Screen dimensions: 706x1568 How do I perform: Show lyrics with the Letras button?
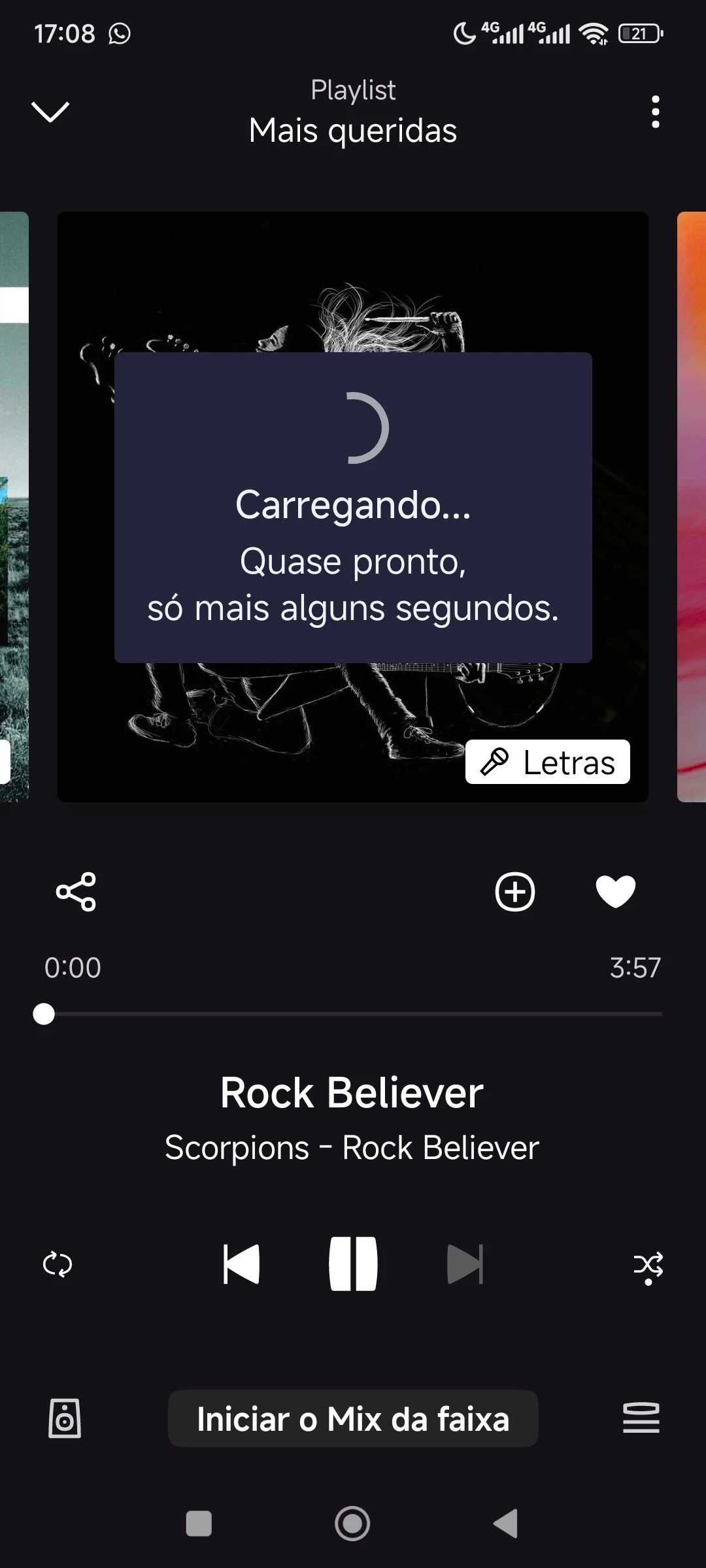coord(548,762)
